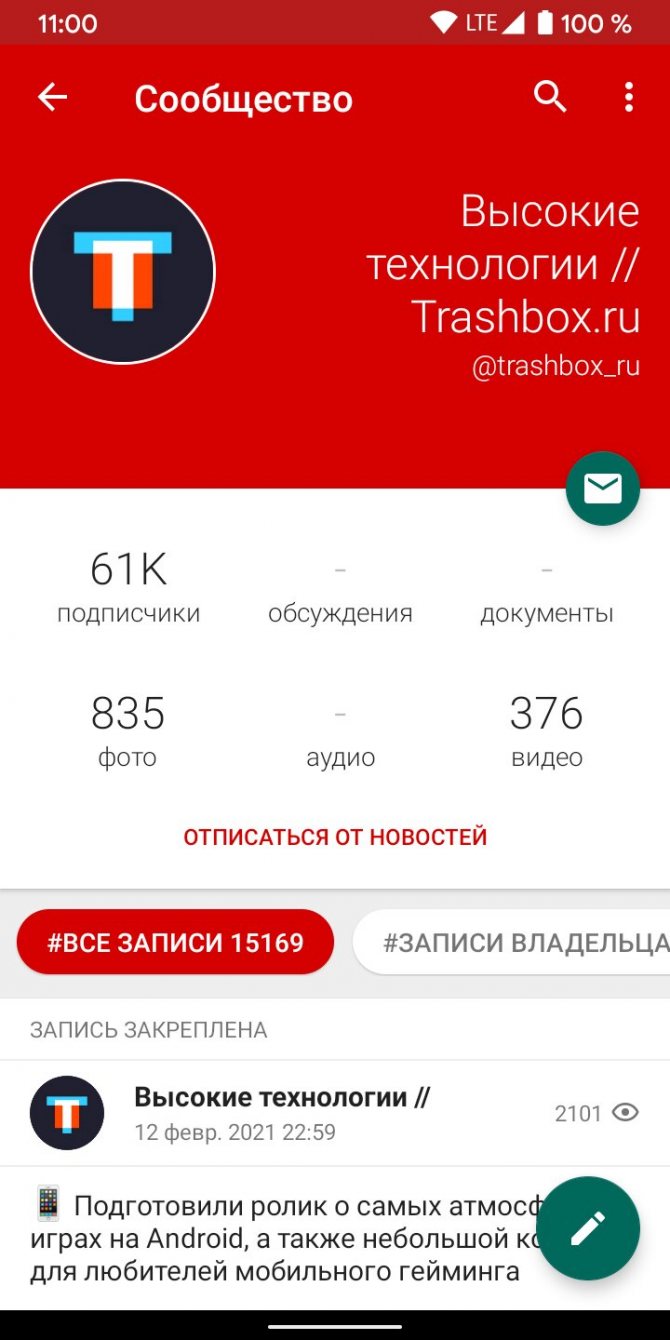This screenshot has width=670, height=1340.
Task: Open the pinned post author Высокие технологии
Action: pos(281,1097)
